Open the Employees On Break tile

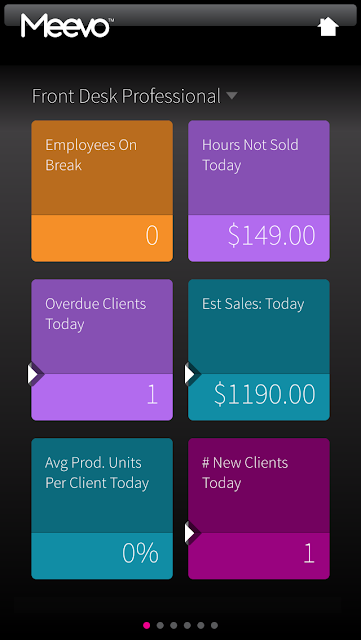coord(102,191)
